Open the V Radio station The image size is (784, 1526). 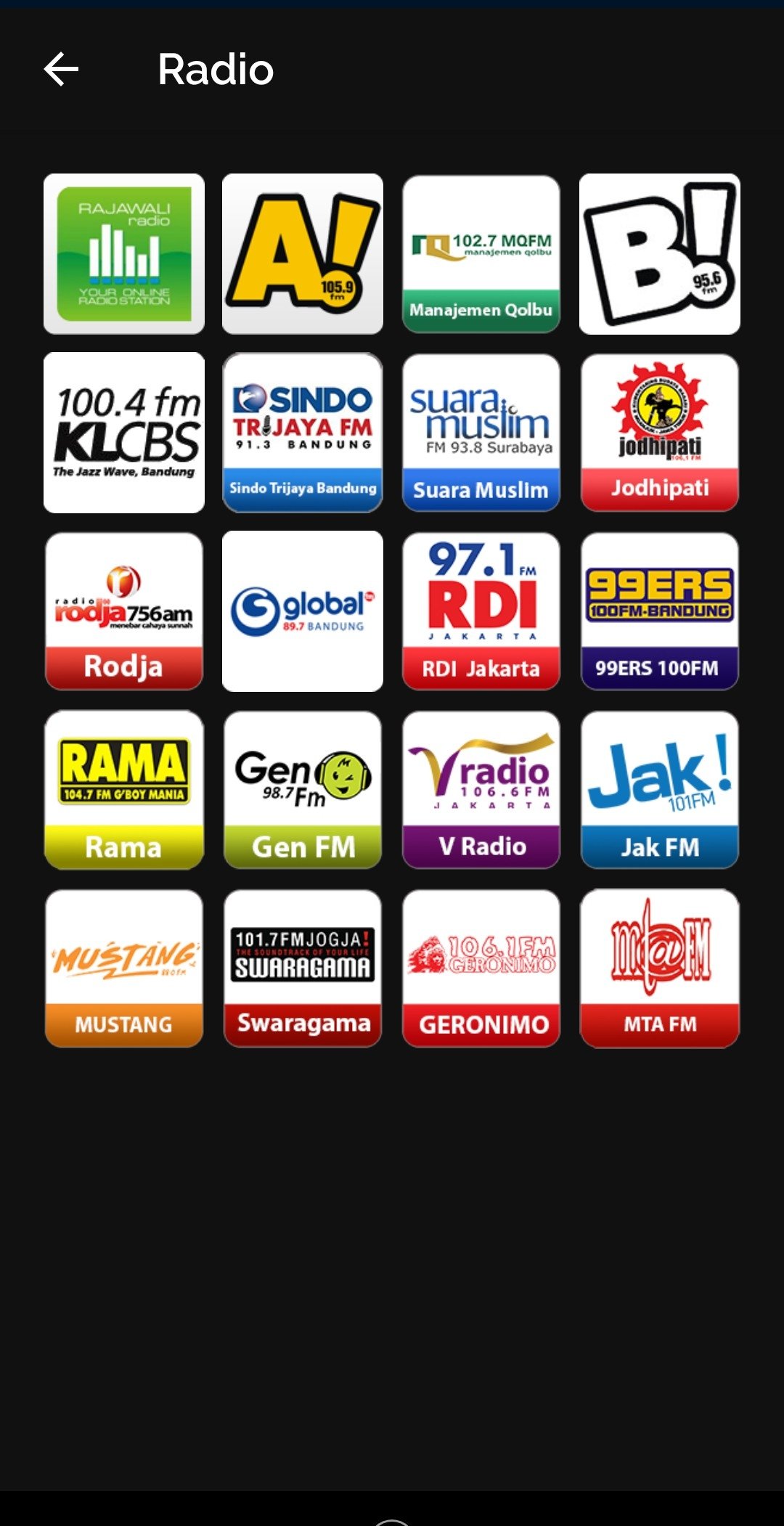click(x=481, y=790)
